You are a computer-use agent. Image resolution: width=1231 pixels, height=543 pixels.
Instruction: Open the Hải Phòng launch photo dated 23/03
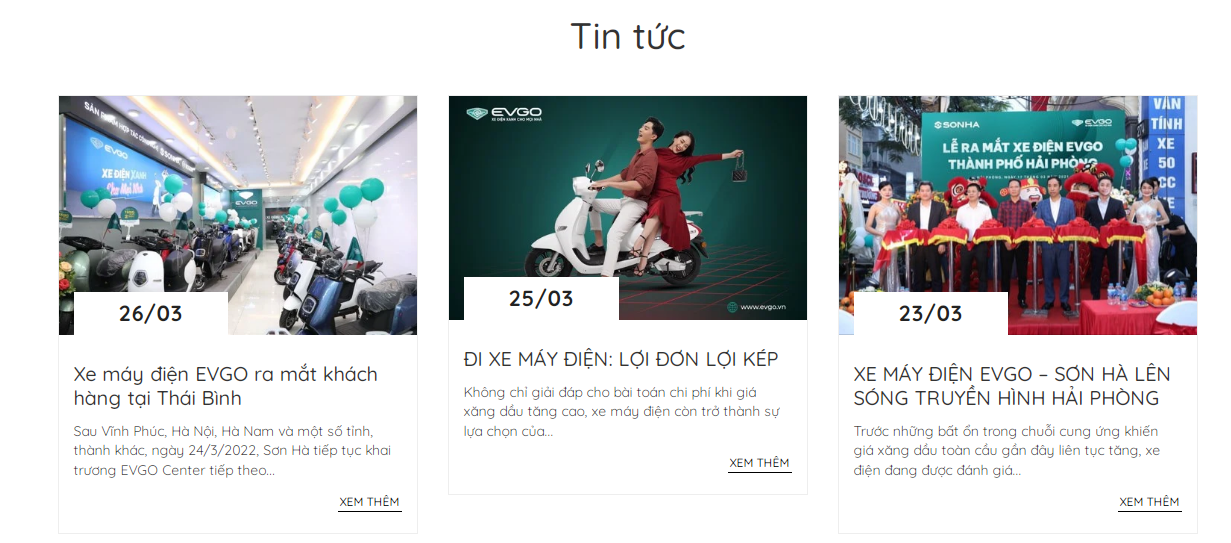1018,200
